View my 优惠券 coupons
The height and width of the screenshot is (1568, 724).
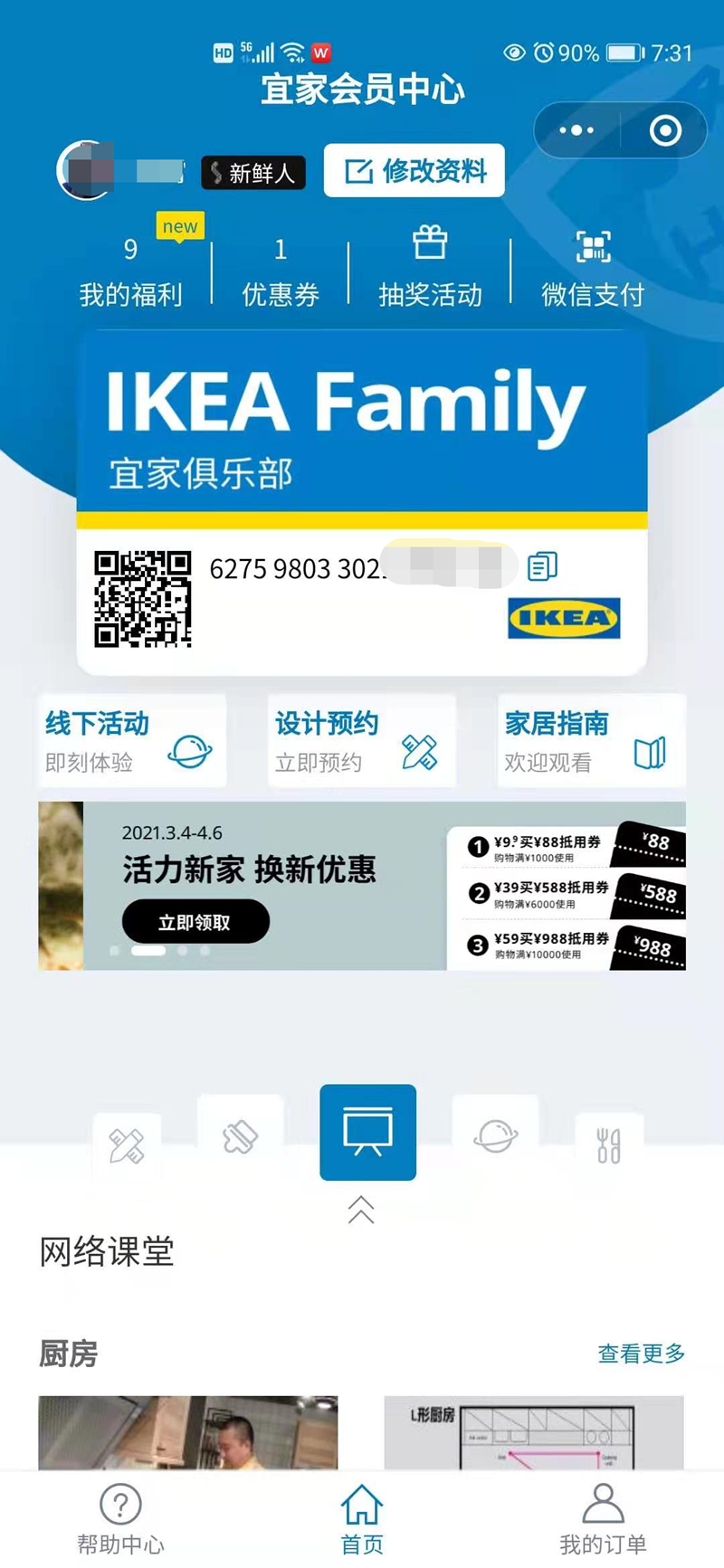click(280, 272)
